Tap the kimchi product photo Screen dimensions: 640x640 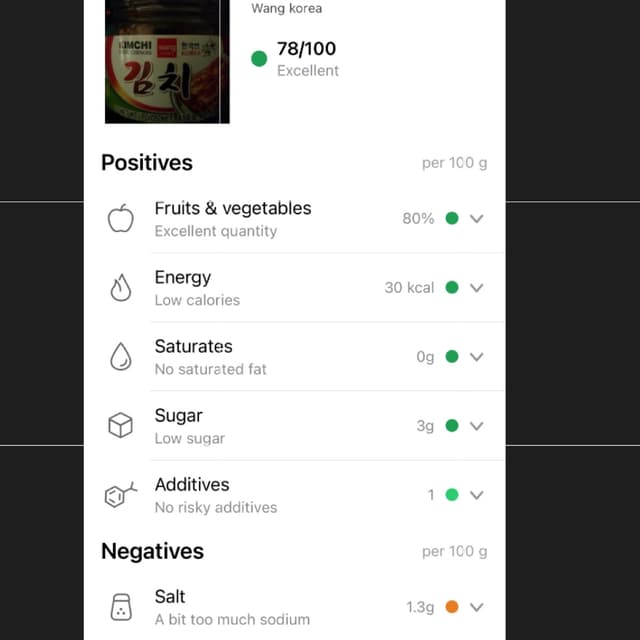tap(167, 62)
